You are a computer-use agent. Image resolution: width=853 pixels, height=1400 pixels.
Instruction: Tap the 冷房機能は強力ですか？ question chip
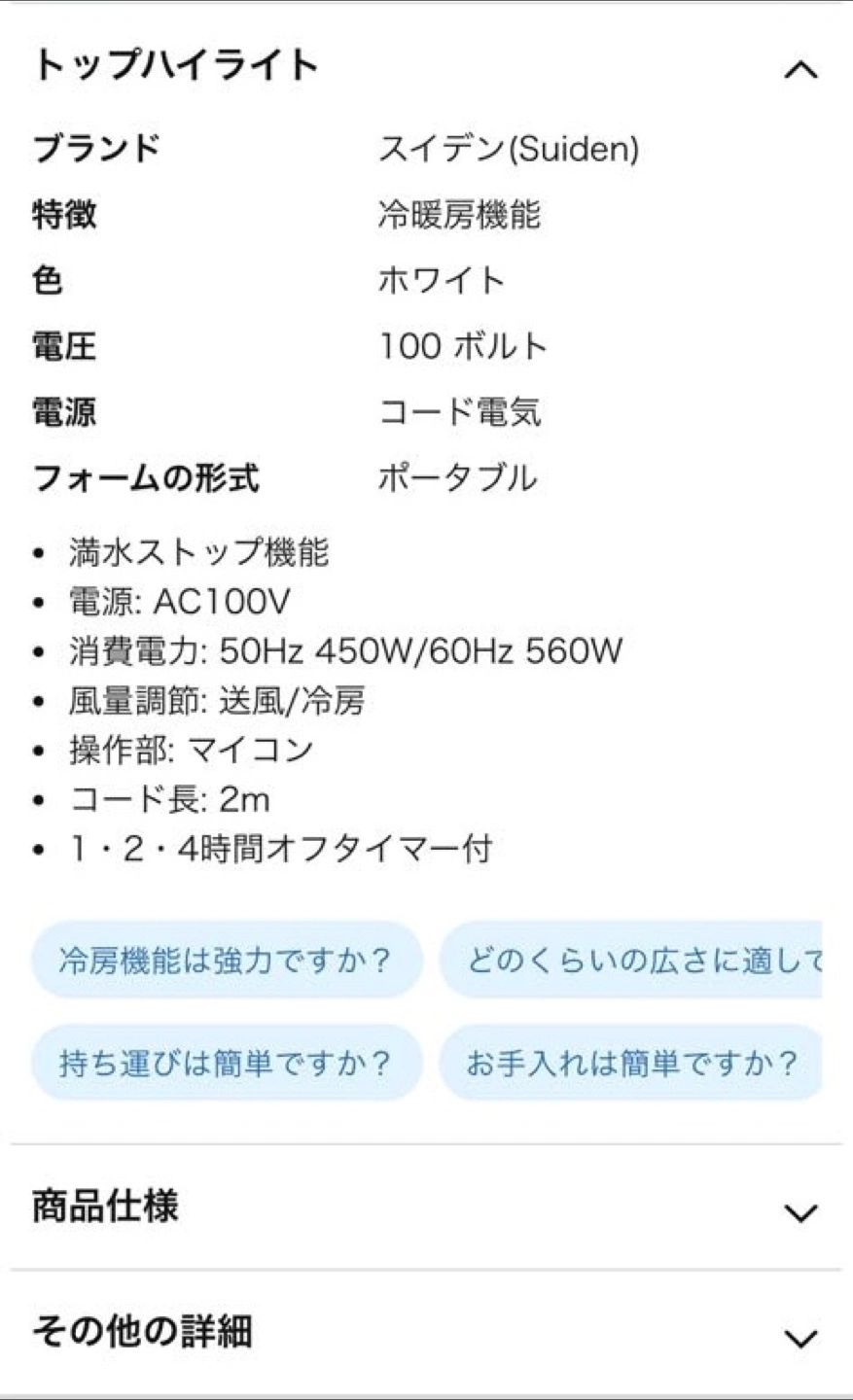coord(227,961)
